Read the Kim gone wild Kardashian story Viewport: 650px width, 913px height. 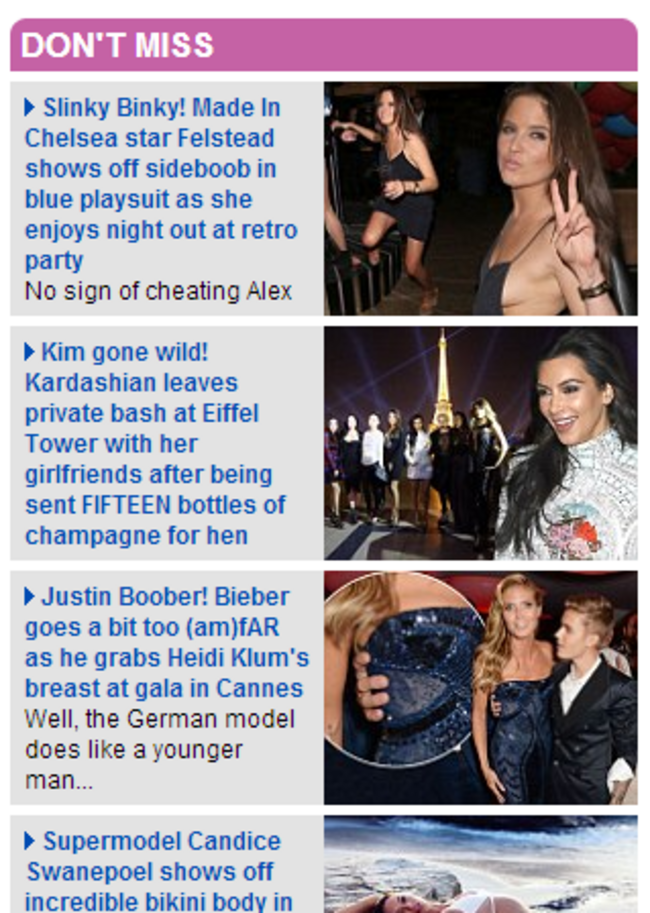coord(155,443)
